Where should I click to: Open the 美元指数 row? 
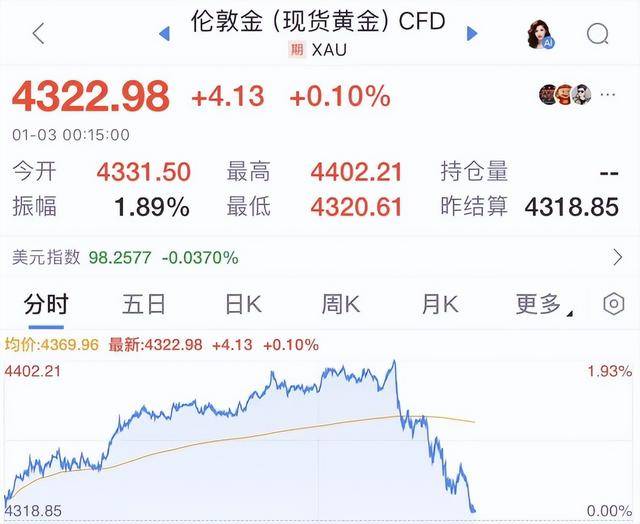click(x=320, y=257)
